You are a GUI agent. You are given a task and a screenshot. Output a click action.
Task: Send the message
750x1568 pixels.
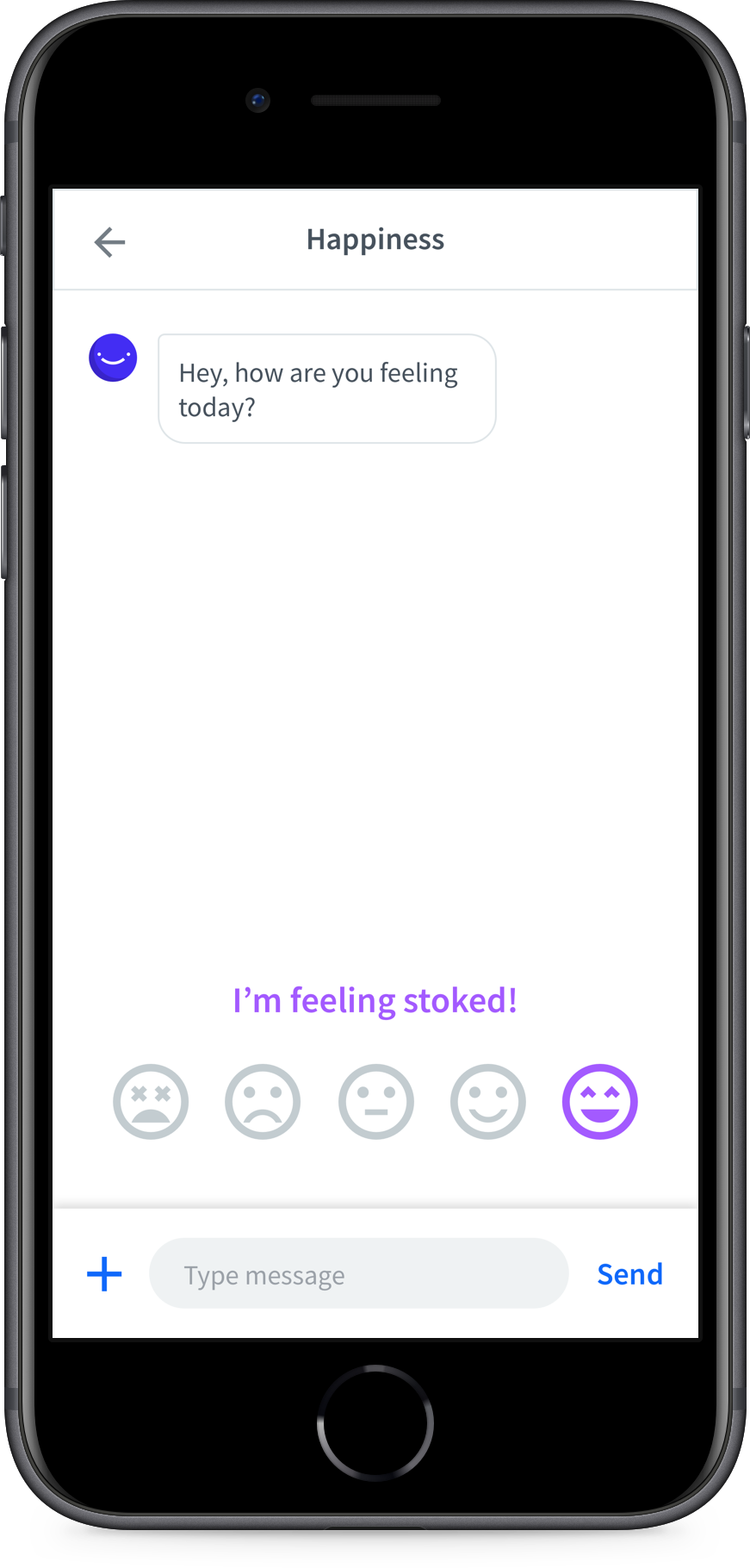630,1273
